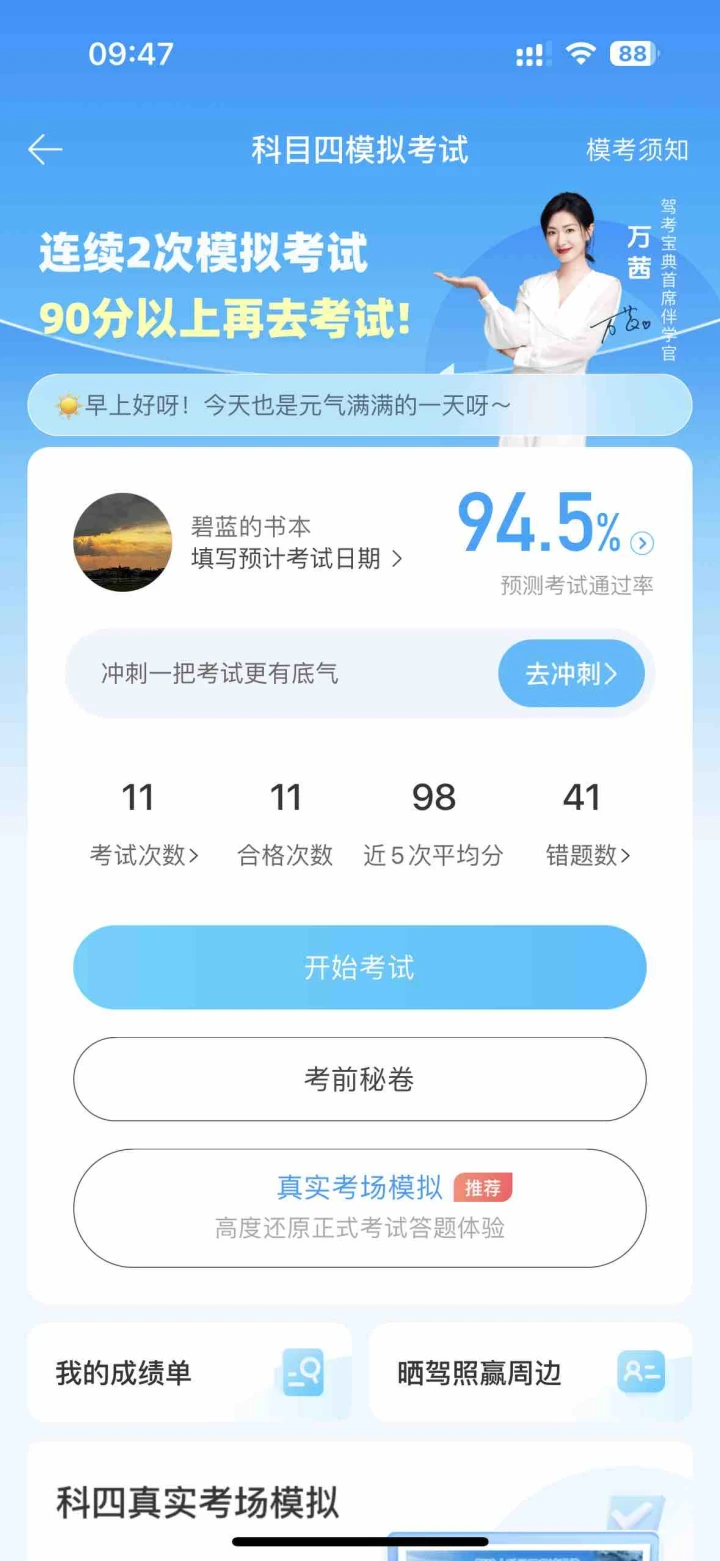Tap the 去冲刺 button
Viewport: 720px width, 1561px height.
(x=571, y=674)
